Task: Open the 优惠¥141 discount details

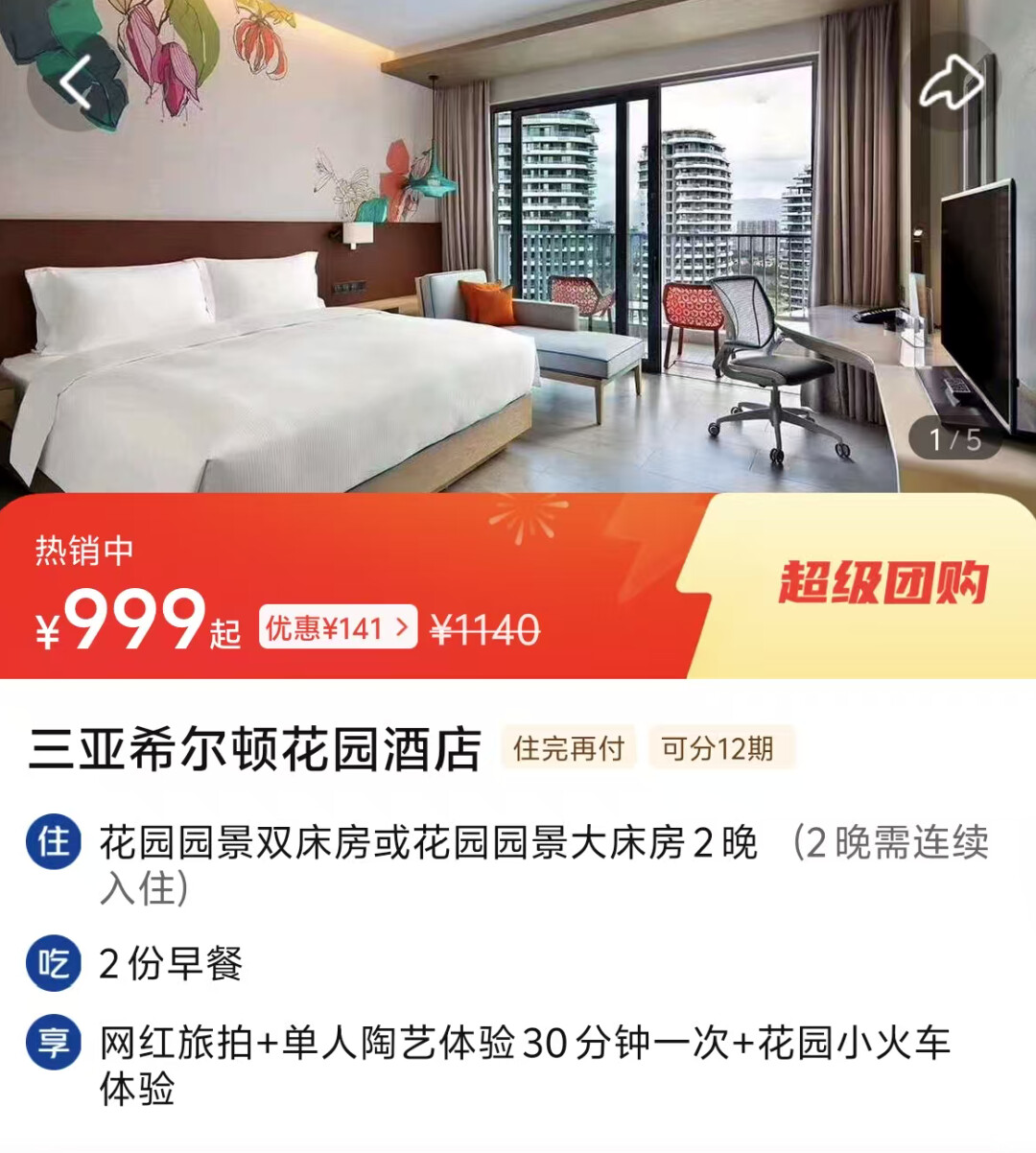Action: point(338,627)
